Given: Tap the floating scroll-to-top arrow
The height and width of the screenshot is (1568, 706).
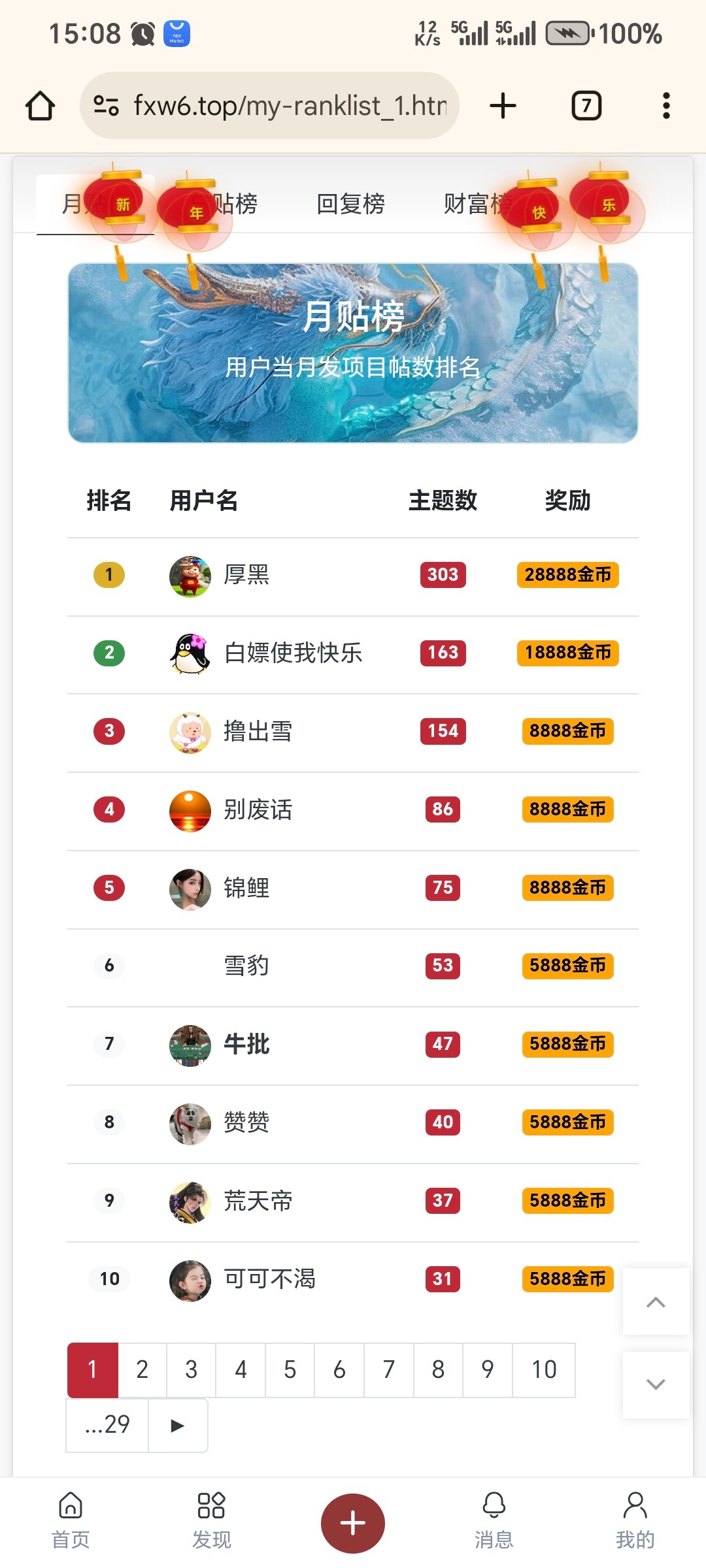Looking at the screenshot, I should 656,1301.
